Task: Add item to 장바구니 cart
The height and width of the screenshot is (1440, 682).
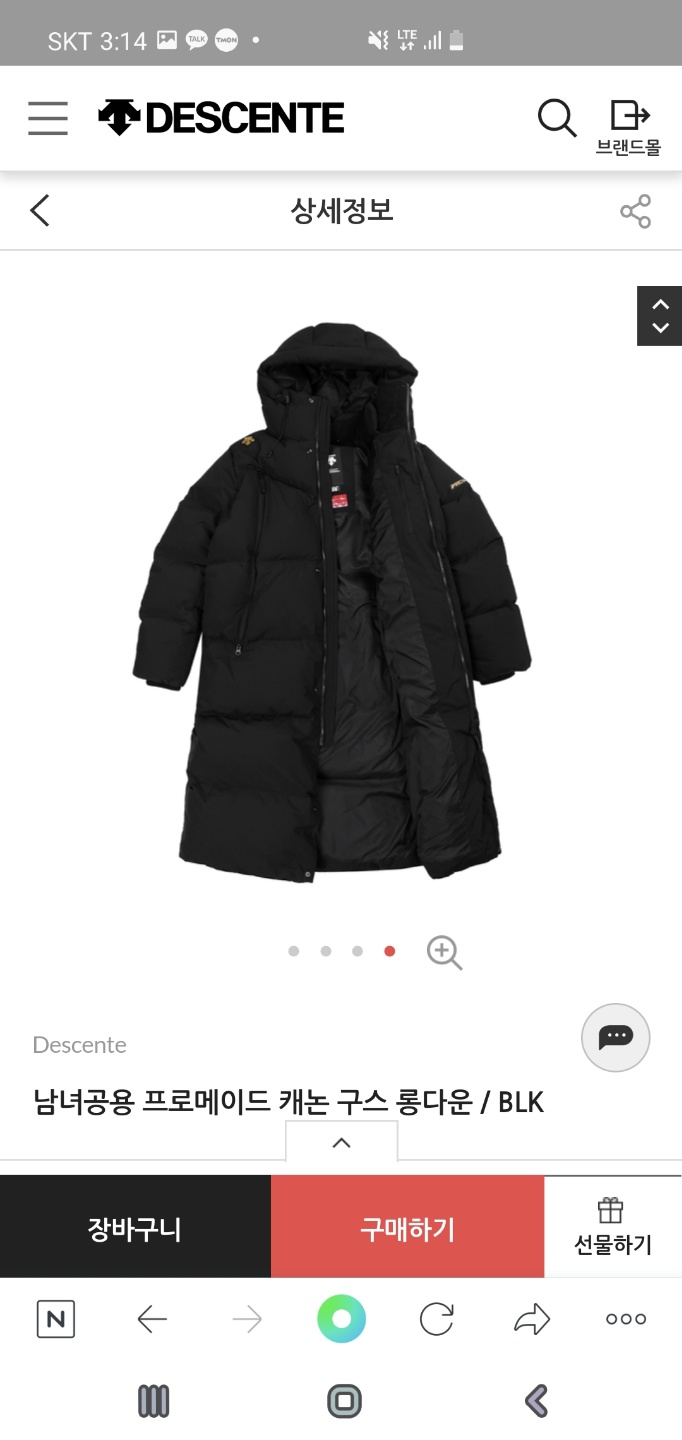Action: [135, 1227]
